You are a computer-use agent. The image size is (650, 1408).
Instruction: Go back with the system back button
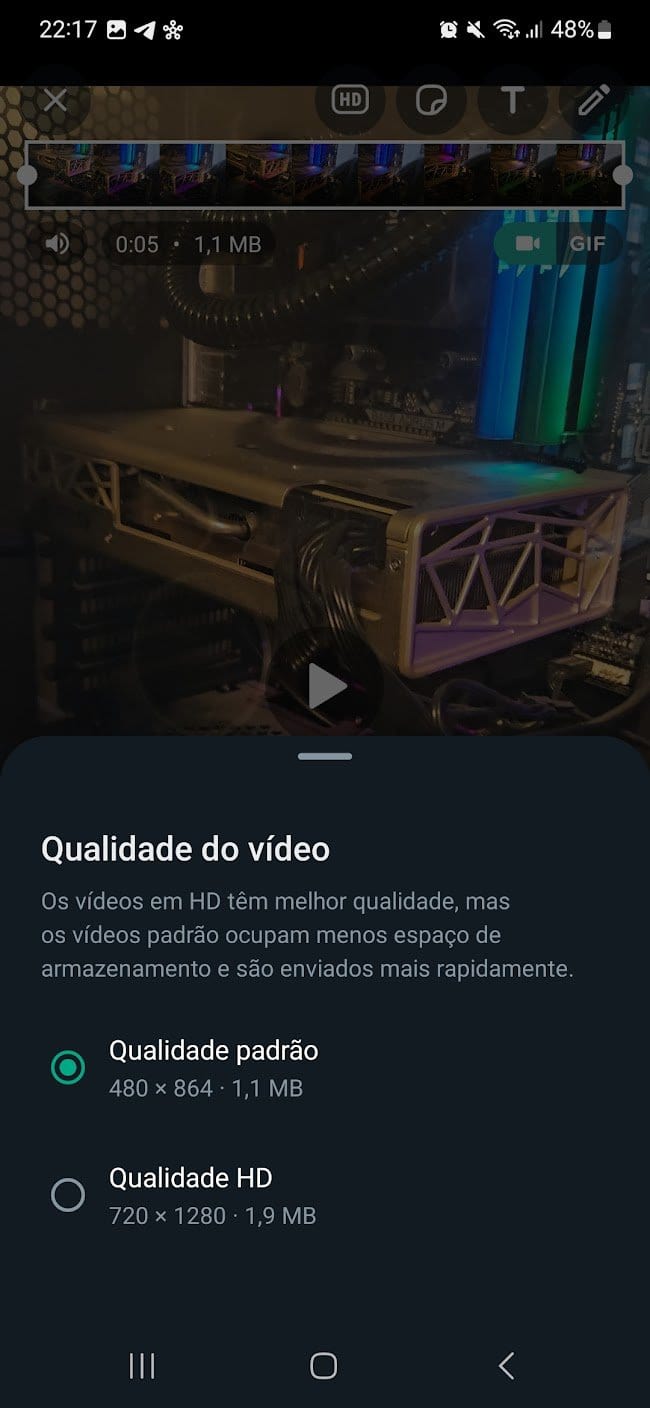pyautogui.click(x=506, y=1366)
